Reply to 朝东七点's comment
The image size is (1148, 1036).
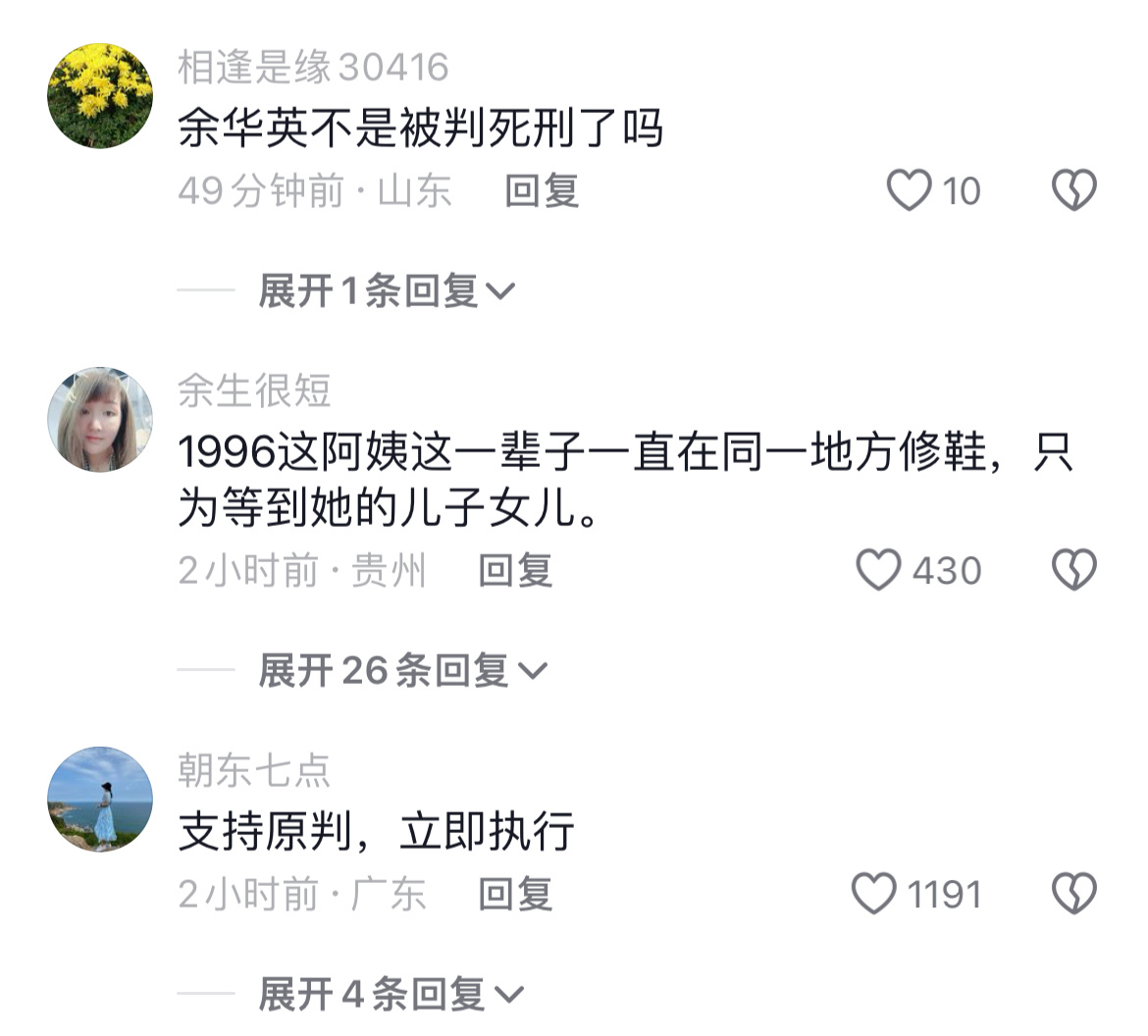(515, 894)
